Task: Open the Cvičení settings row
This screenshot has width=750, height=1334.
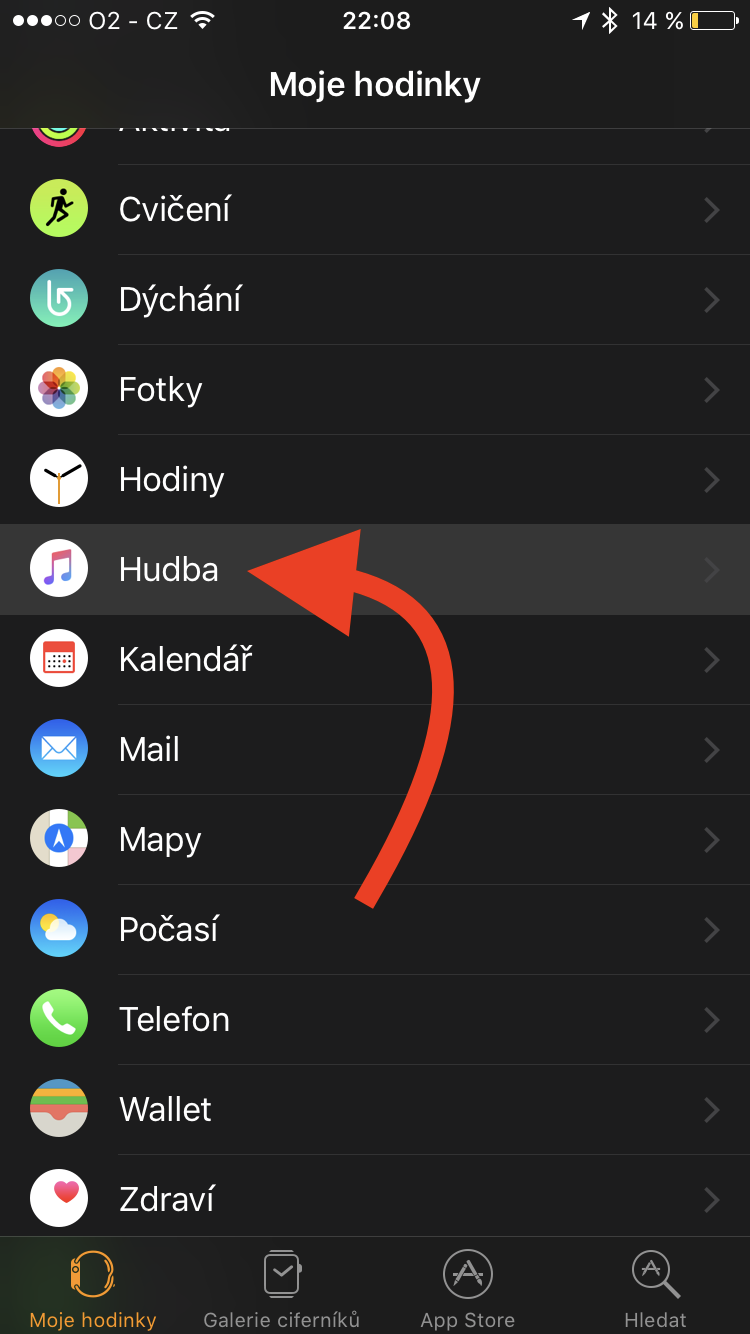Action: [x=375, y=210]
